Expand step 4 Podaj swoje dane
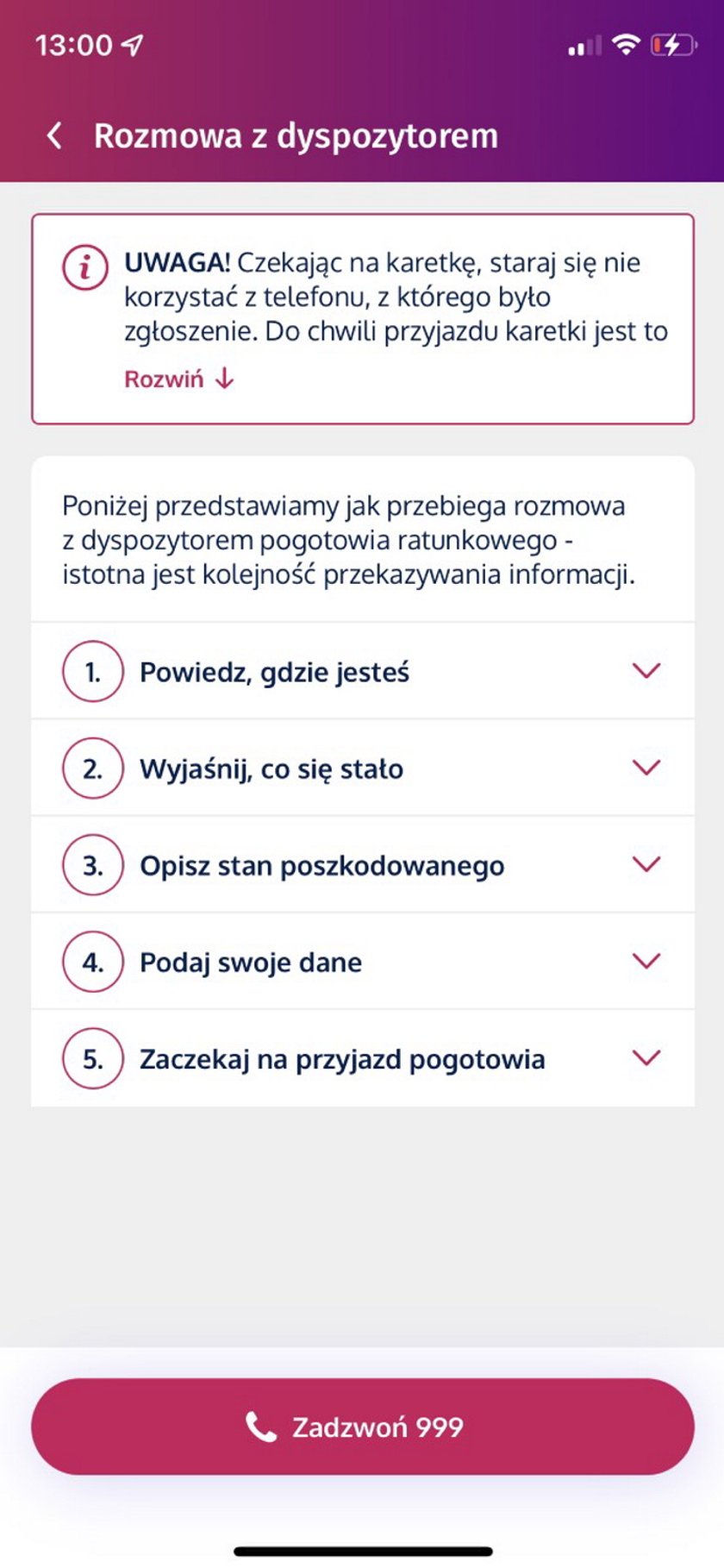 pos(363,961)
